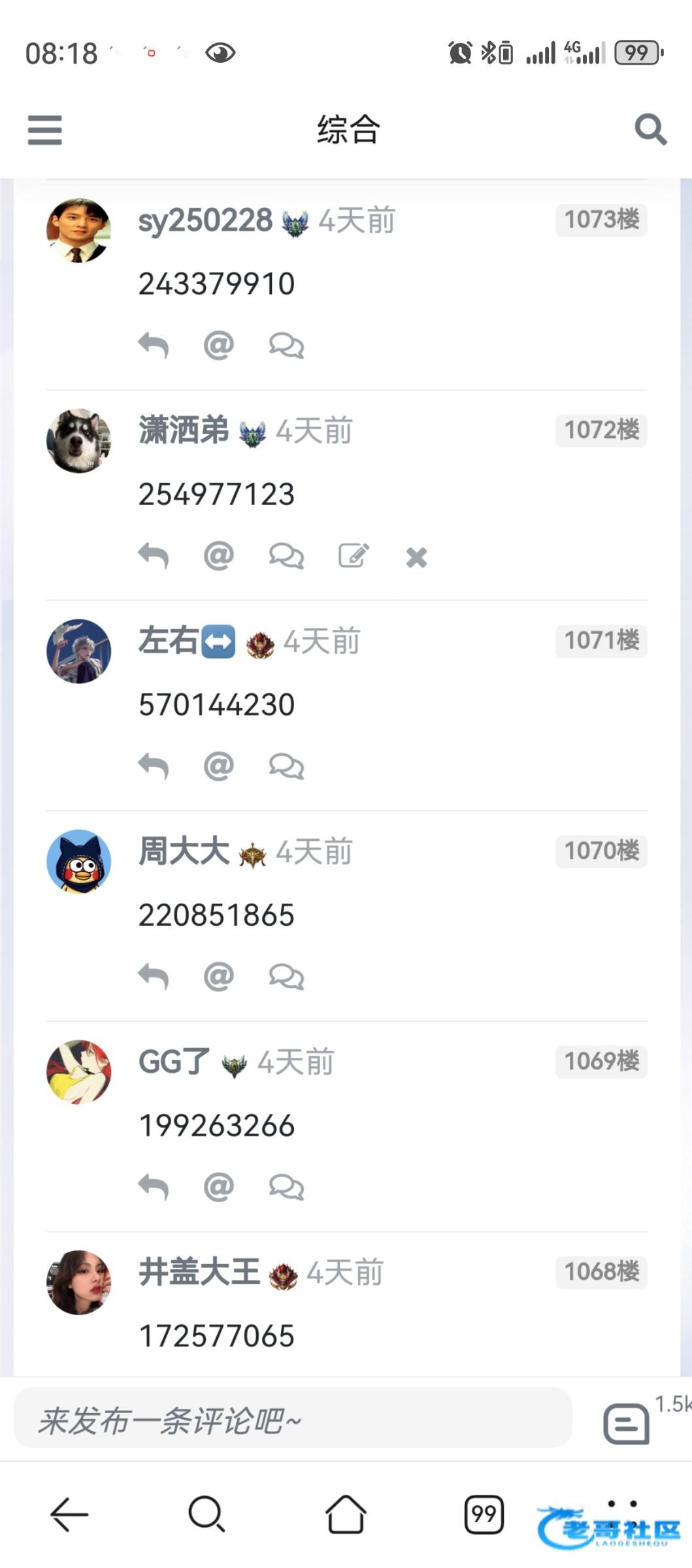Reply to 周大大's comment 220851865

click(x=154, y=977)
